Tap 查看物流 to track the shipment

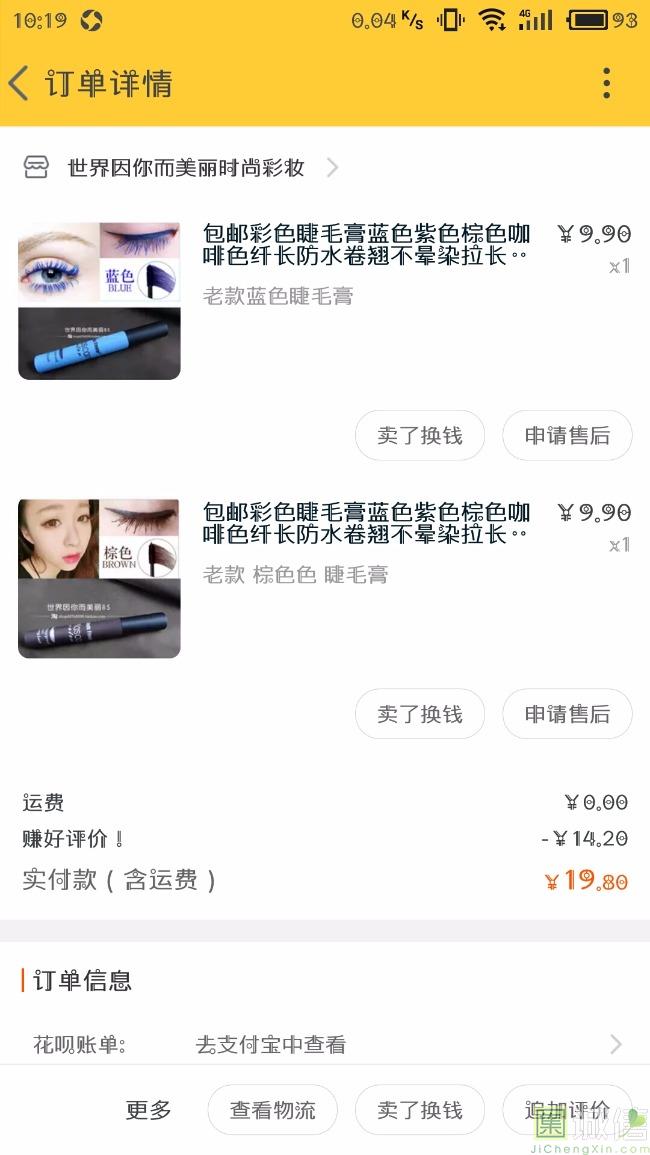272,1109
